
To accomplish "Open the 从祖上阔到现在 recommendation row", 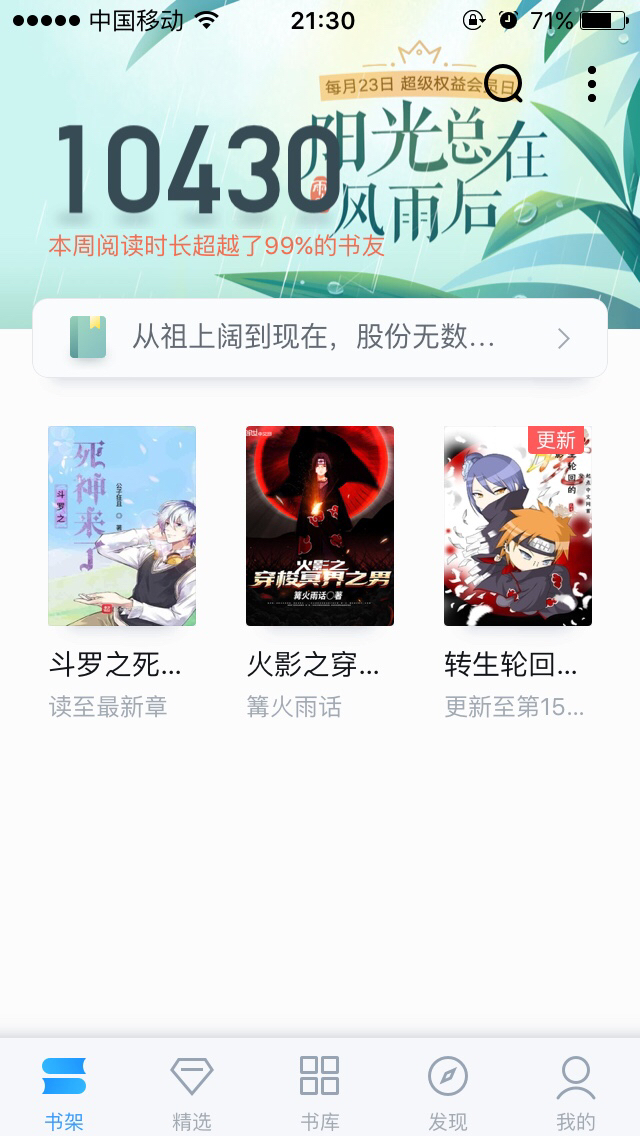I will pos(320,338).
